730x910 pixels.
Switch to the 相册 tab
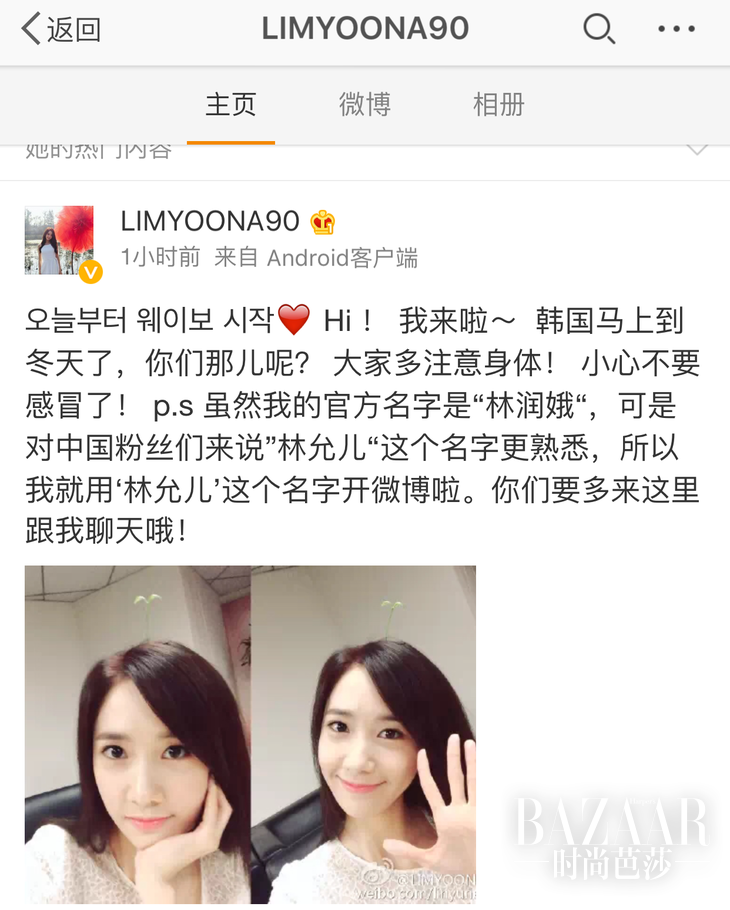click(x=498, y=104)
